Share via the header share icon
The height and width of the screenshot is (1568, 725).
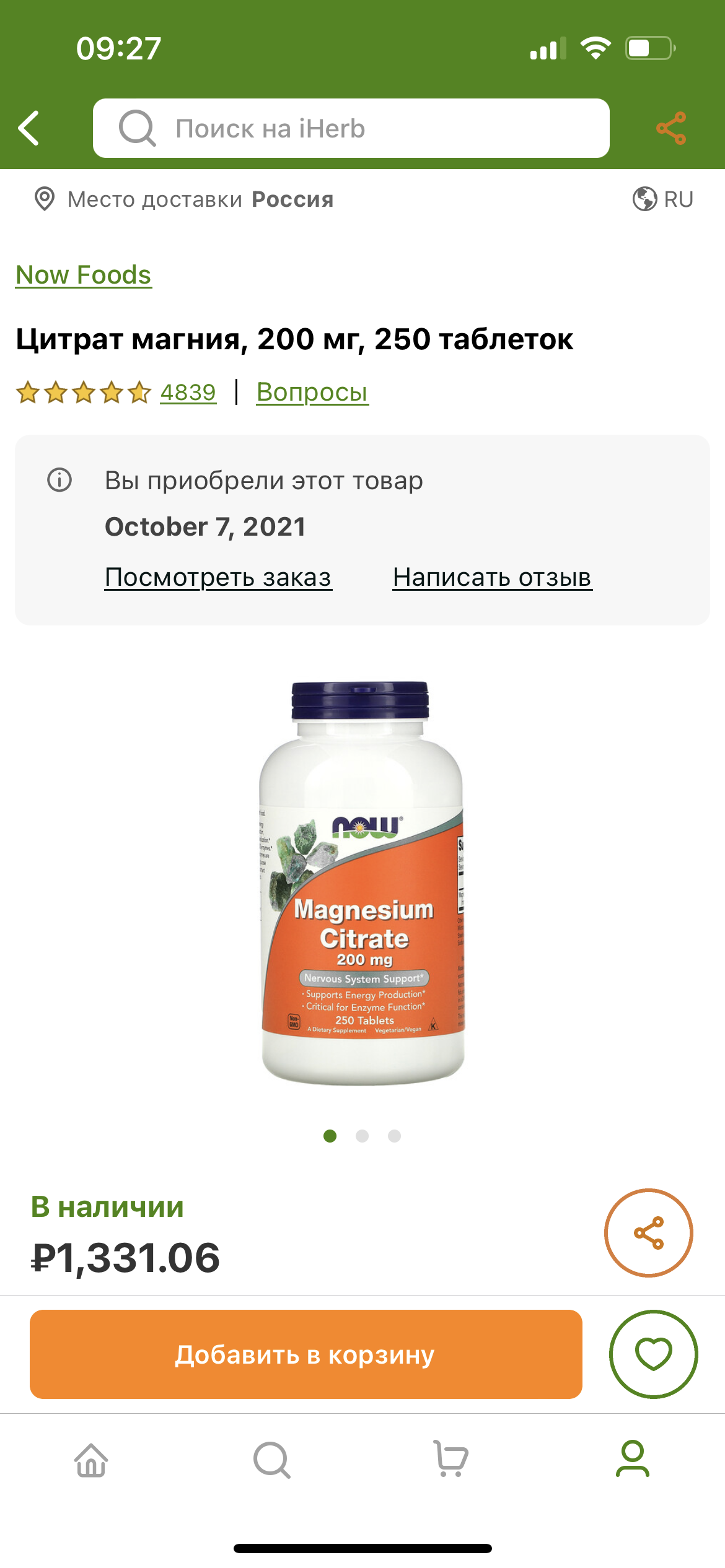tap(671, 128)
